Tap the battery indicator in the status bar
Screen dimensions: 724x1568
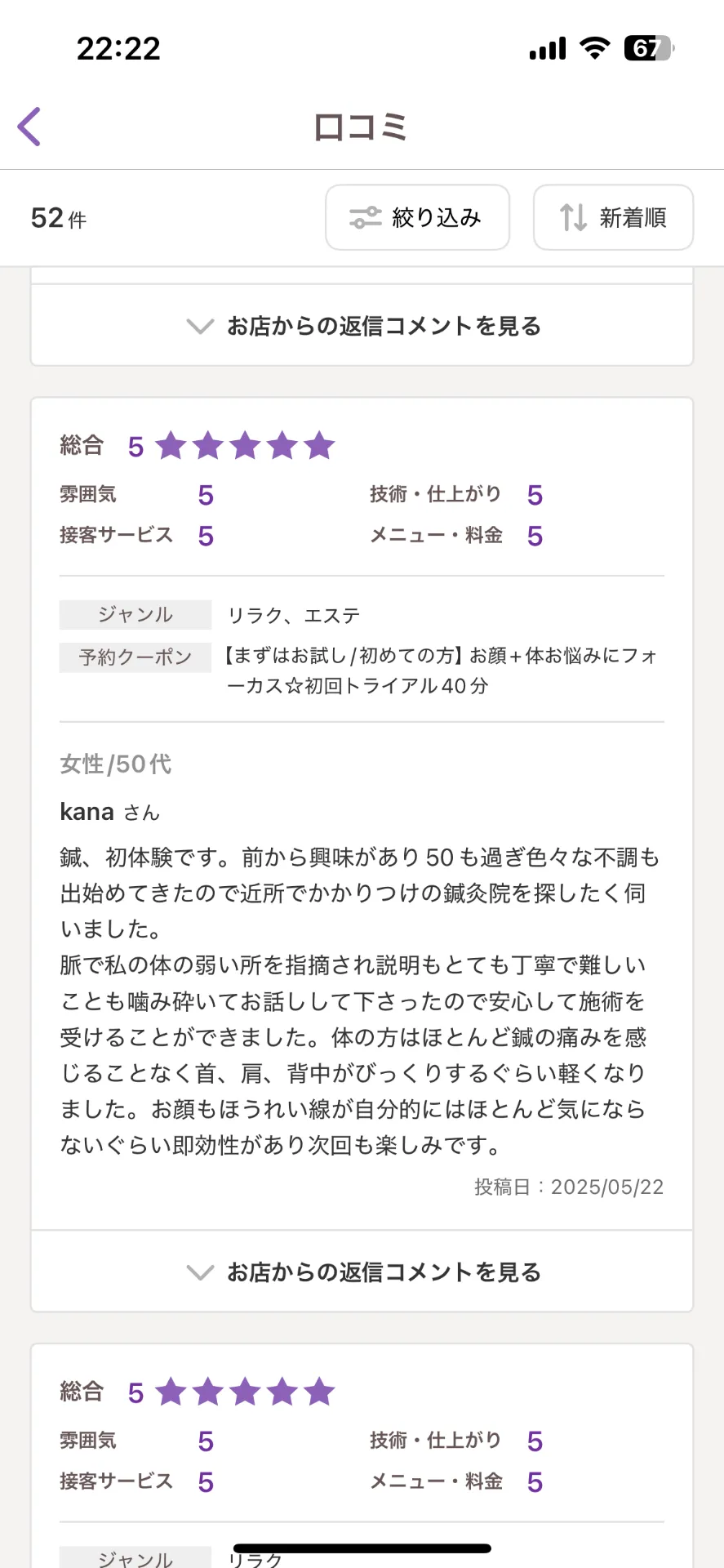646,47
